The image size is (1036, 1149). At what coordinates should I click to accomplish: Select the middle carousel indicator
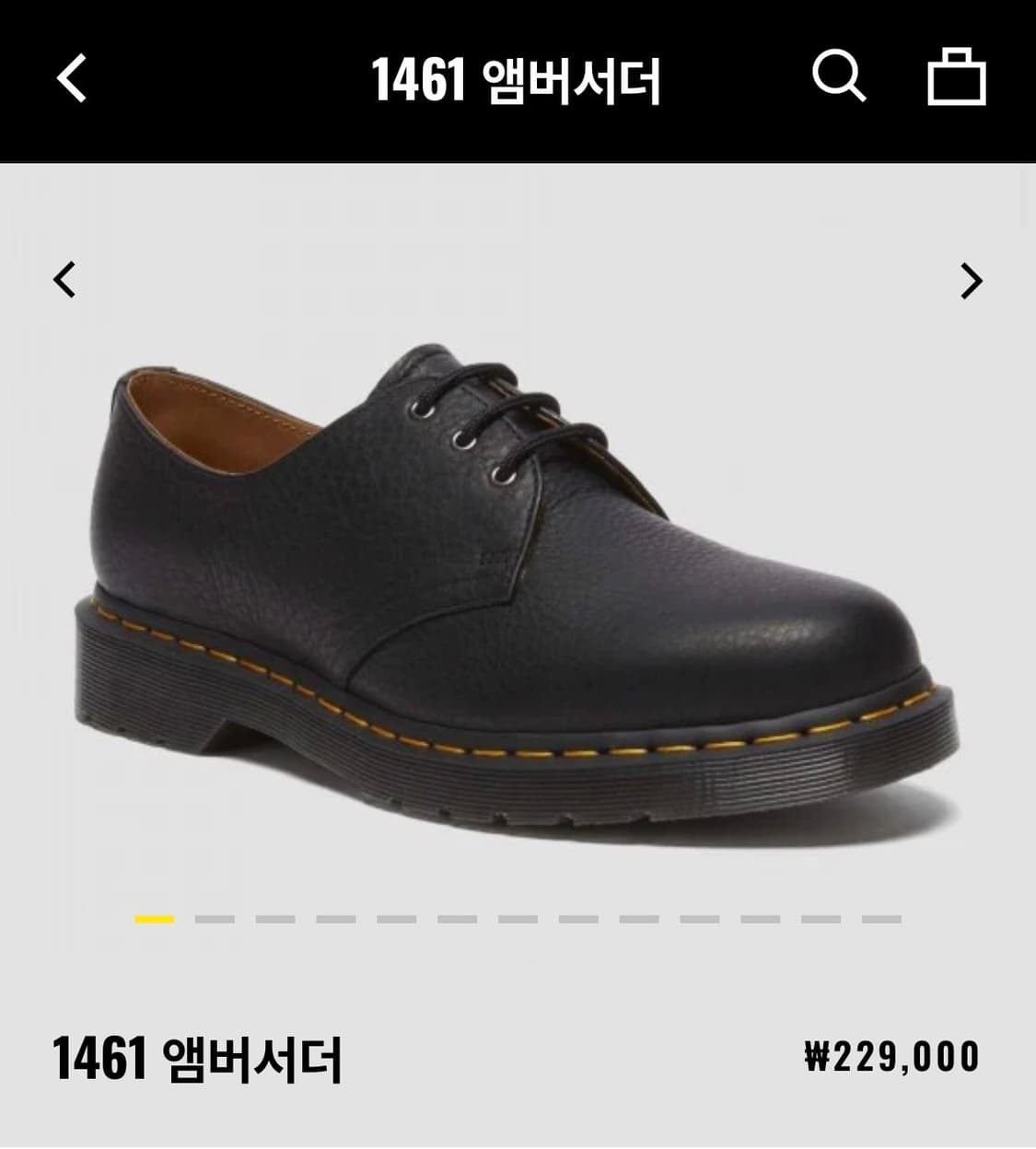[x=516, y=918]
